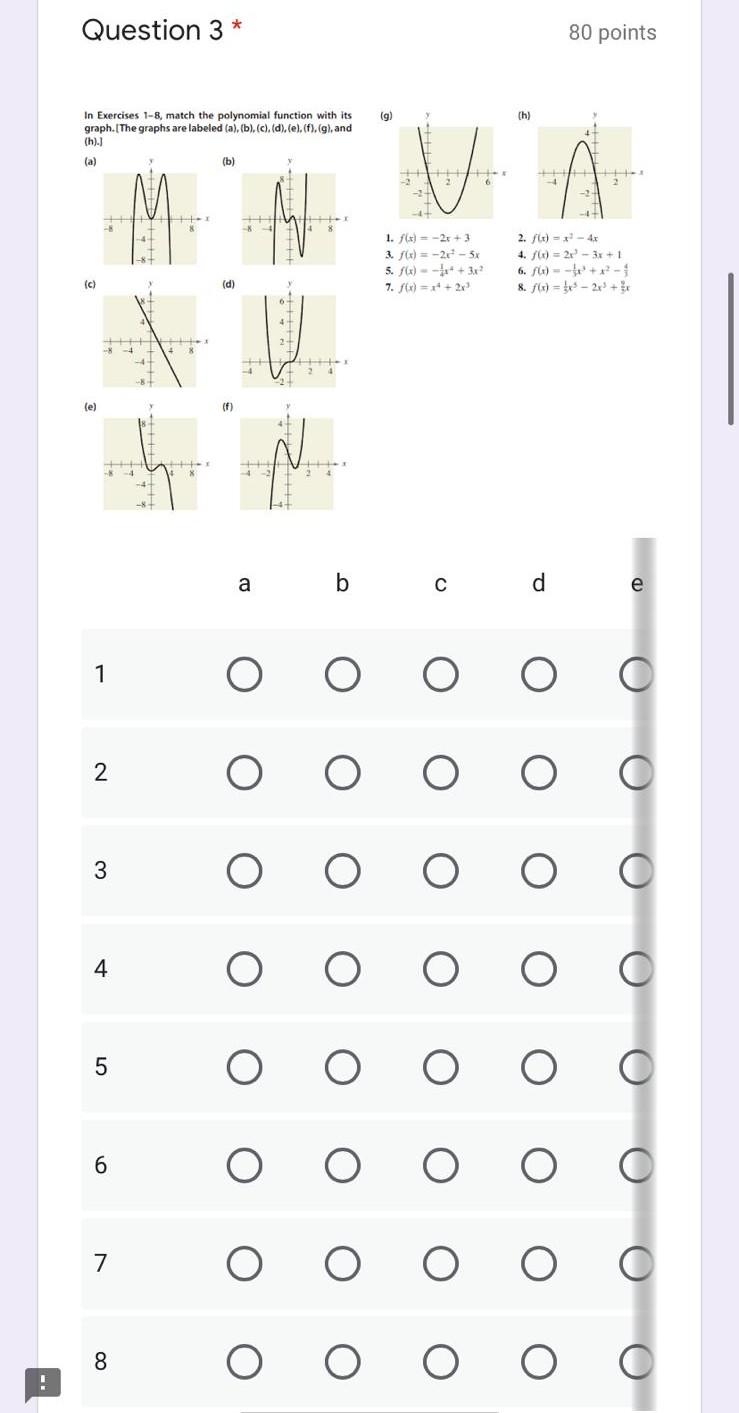739x1413 pixels.
Task: Select option a for row 3
Action: 244,871
